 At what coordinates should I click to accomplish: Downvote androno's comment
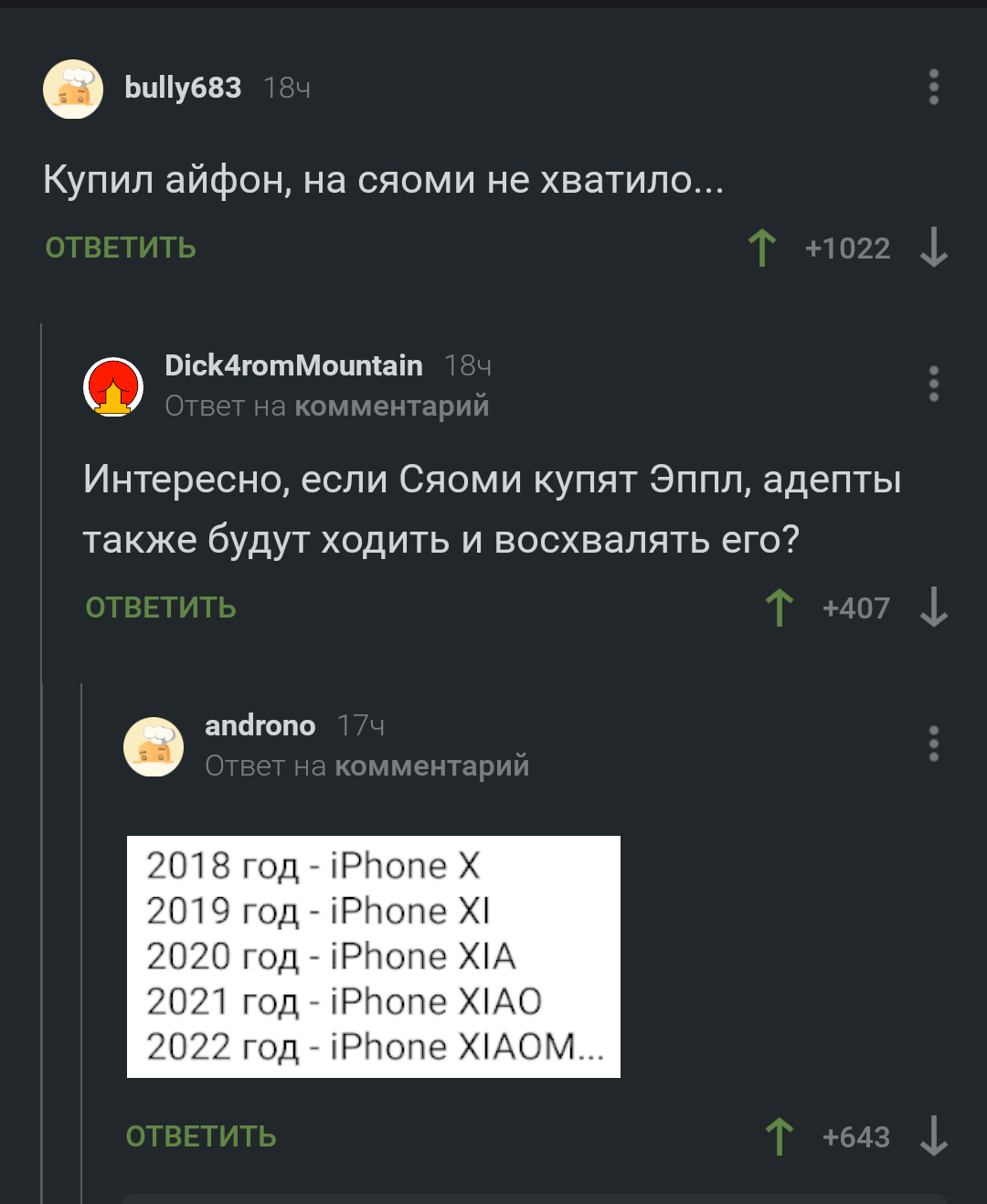933,1136
